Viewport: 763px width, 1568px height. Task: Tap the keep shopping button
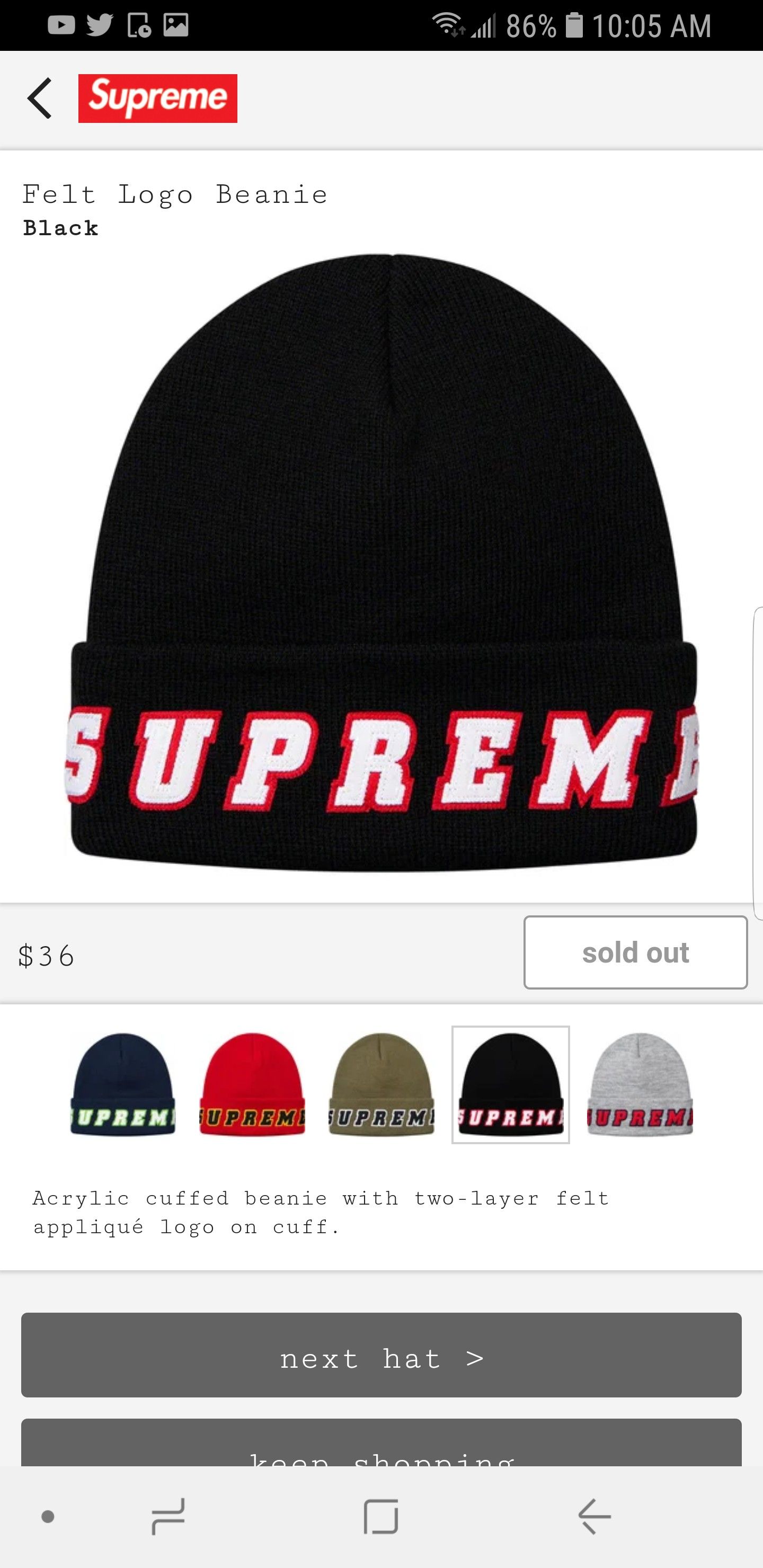[x=381, y=1442]
